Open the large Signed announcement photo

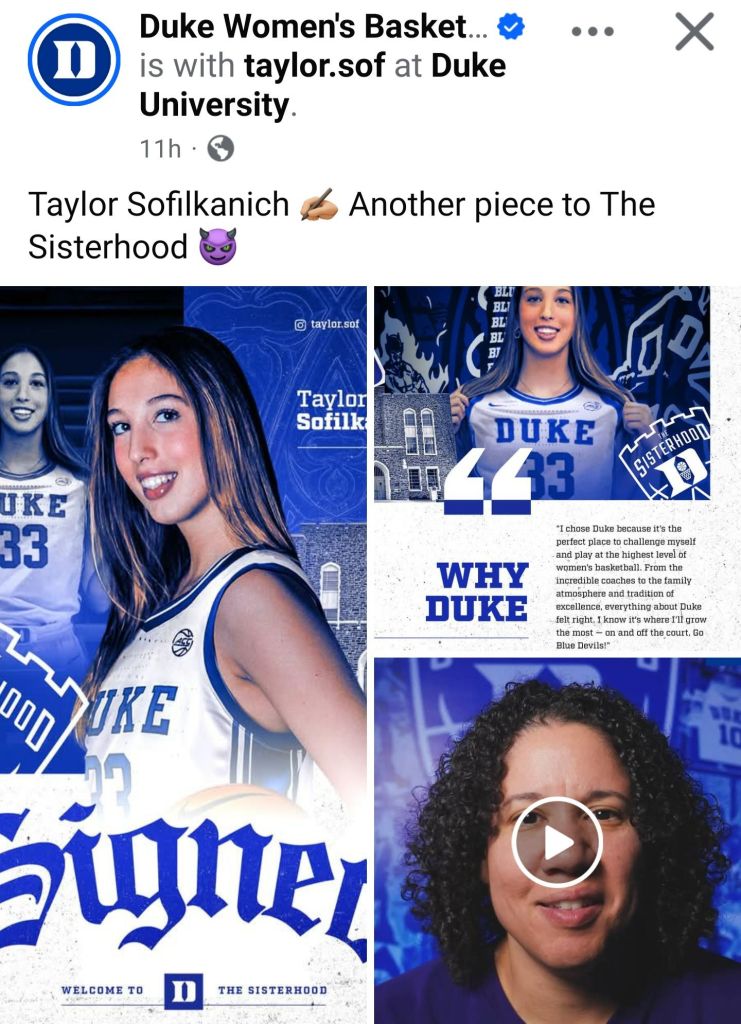[183, 654]
